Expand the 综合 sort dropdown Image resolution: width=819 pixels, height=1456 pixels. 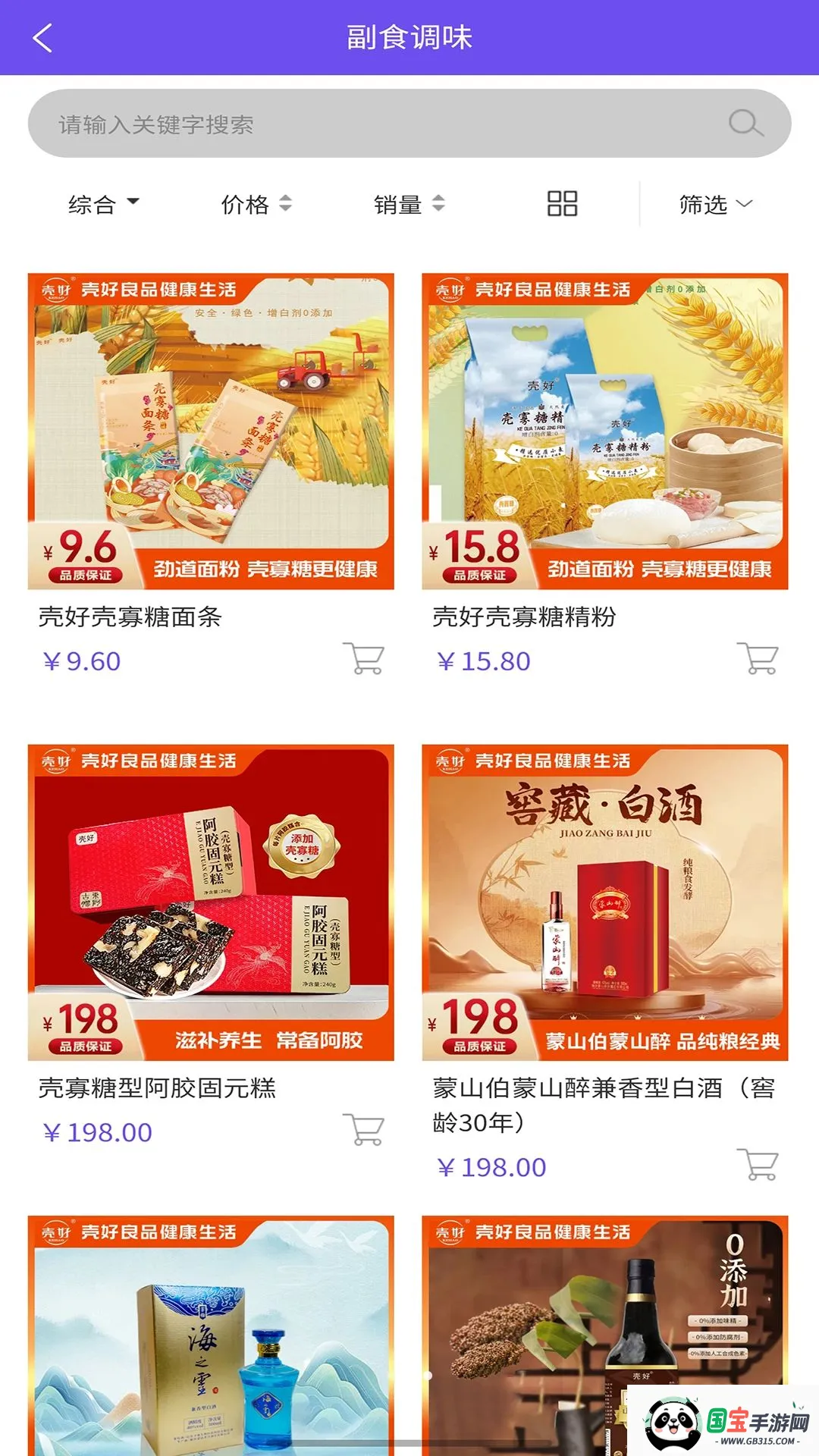(x=104, y=204)
